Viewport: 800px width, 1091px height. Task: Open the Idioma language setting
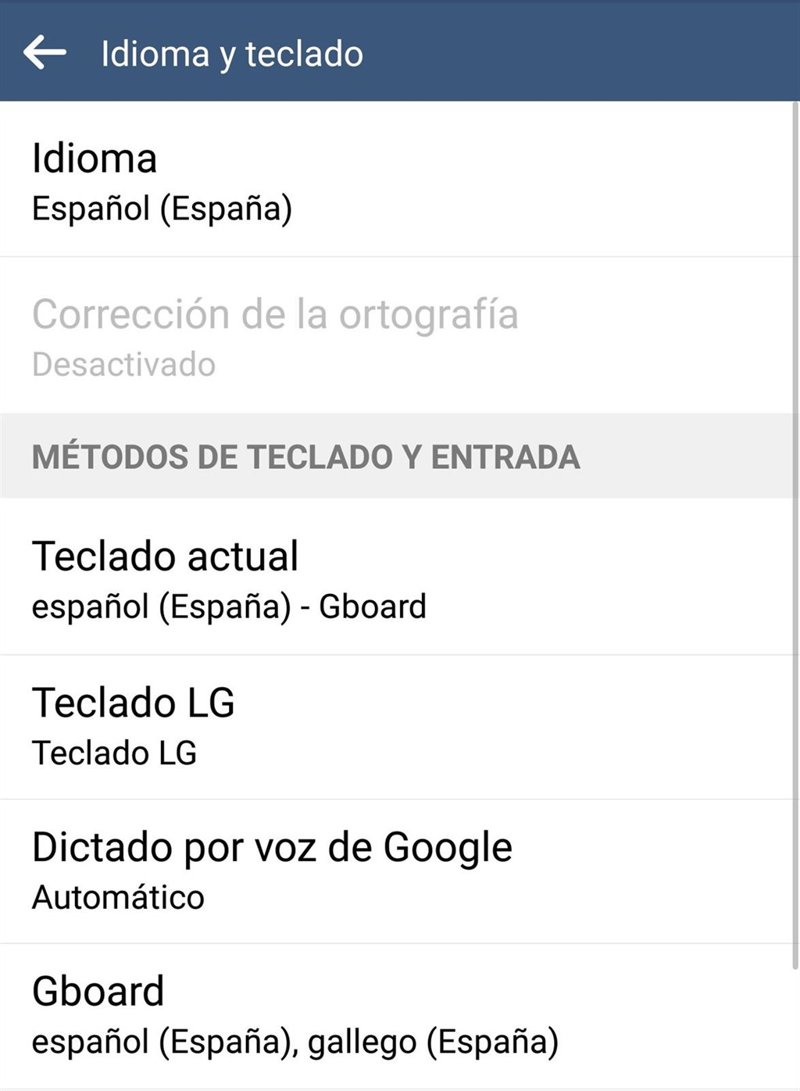tap(400, 181)
